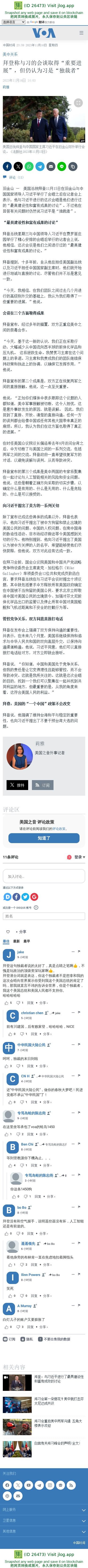Sort the comments by 最新

point(16,941)
